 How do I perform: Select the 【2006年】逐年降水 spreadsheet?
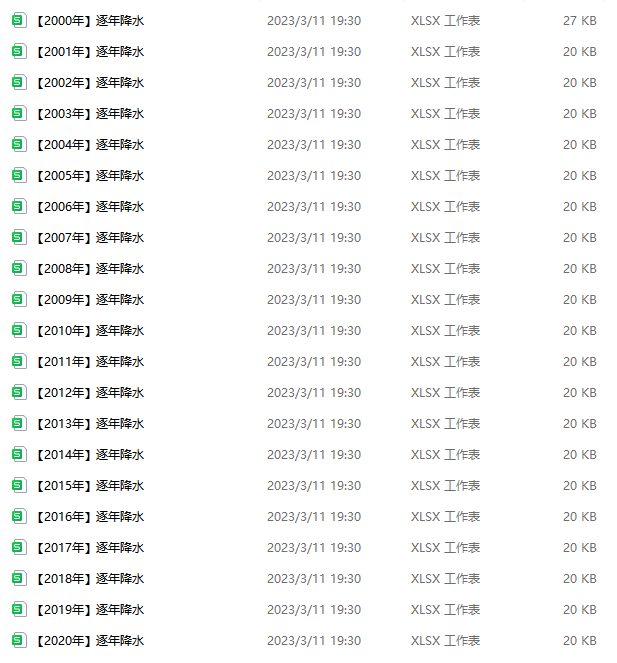pos(90,206)
